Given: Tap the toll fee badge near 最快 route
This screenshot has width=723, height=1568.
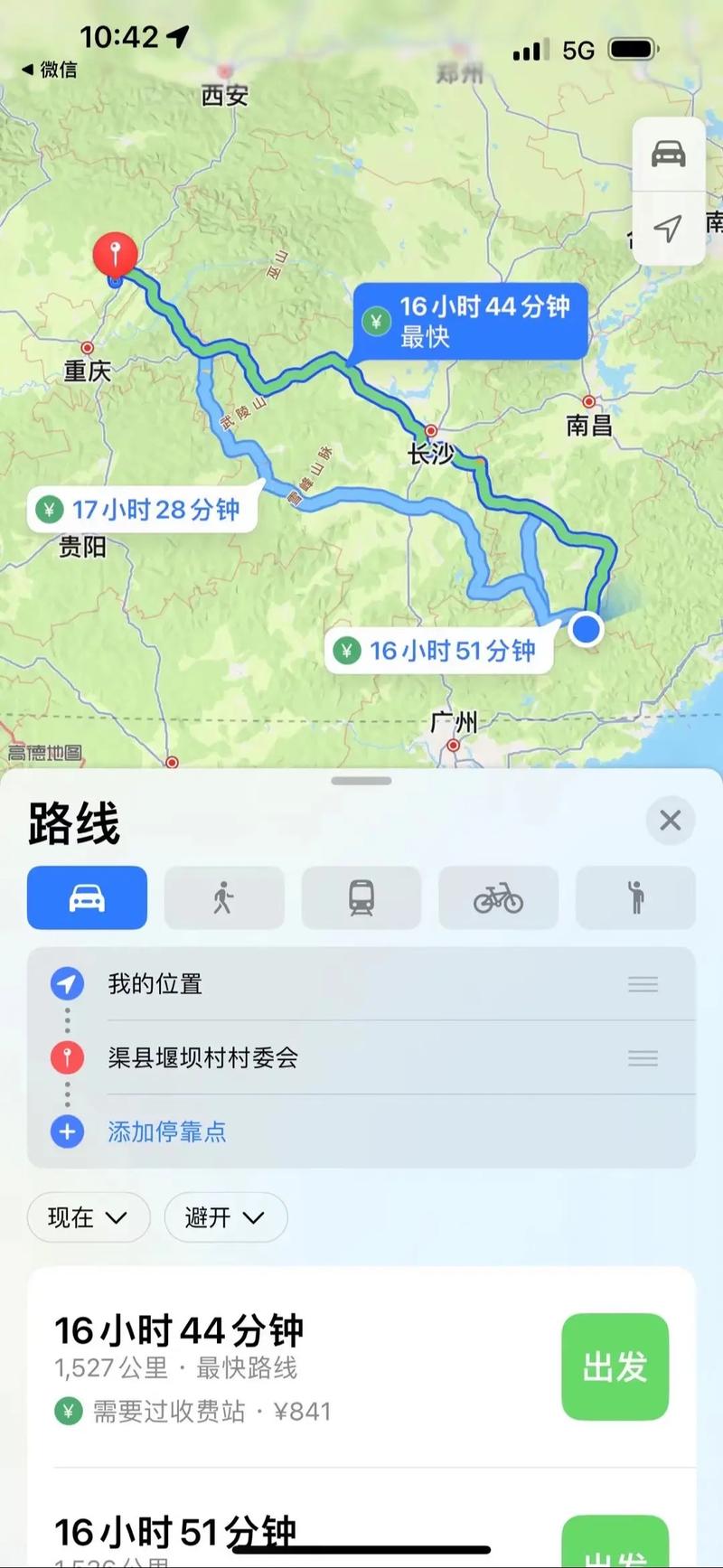Looking at the screenshot, I should (x=376, y=321).
